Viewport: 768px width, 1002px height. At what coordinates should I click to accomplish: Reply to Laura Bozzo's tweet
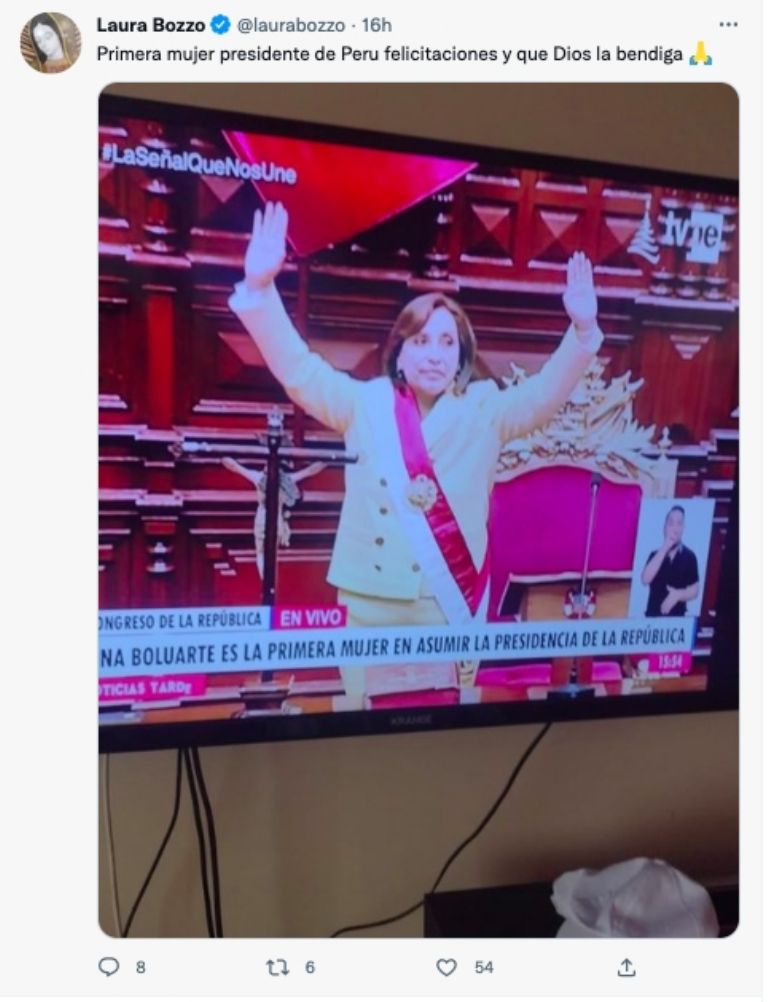click(x=109, y=967)
